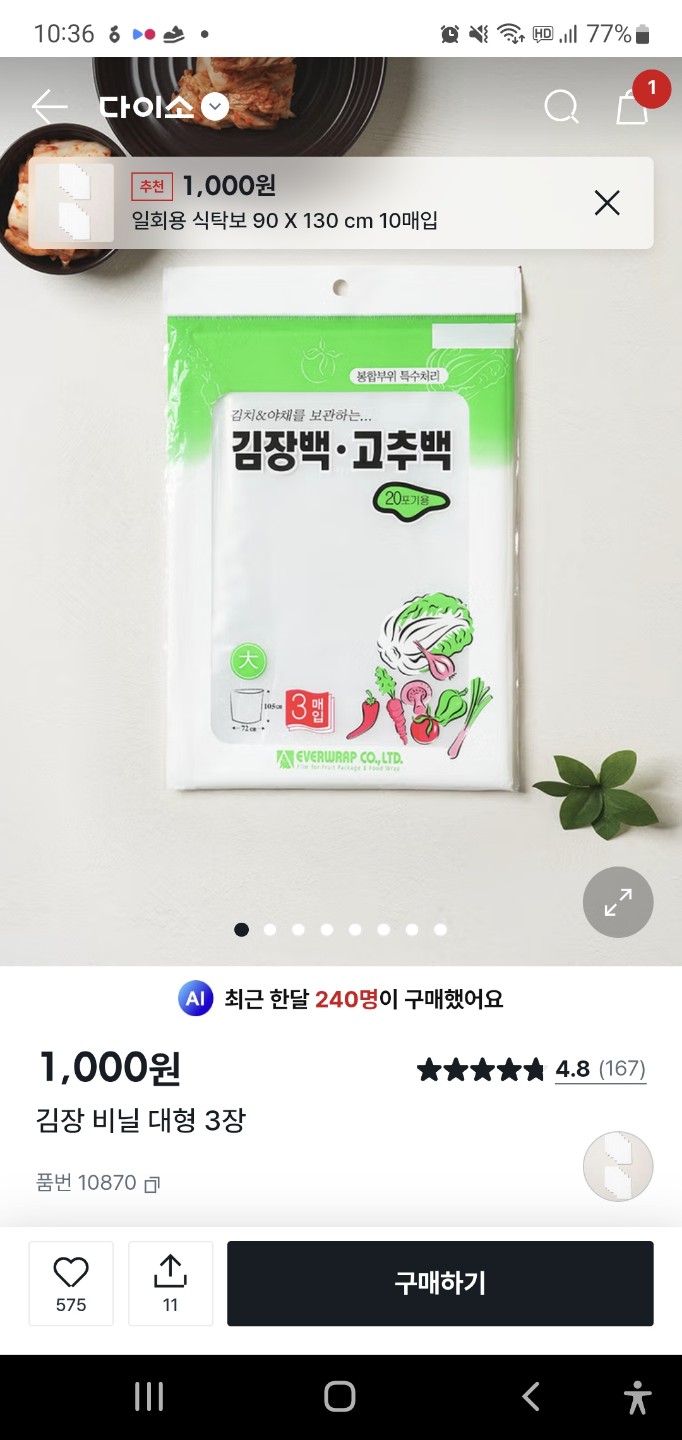Open the shopping cart
This screenshot has width=682, height=1440.
click(632, 106)
